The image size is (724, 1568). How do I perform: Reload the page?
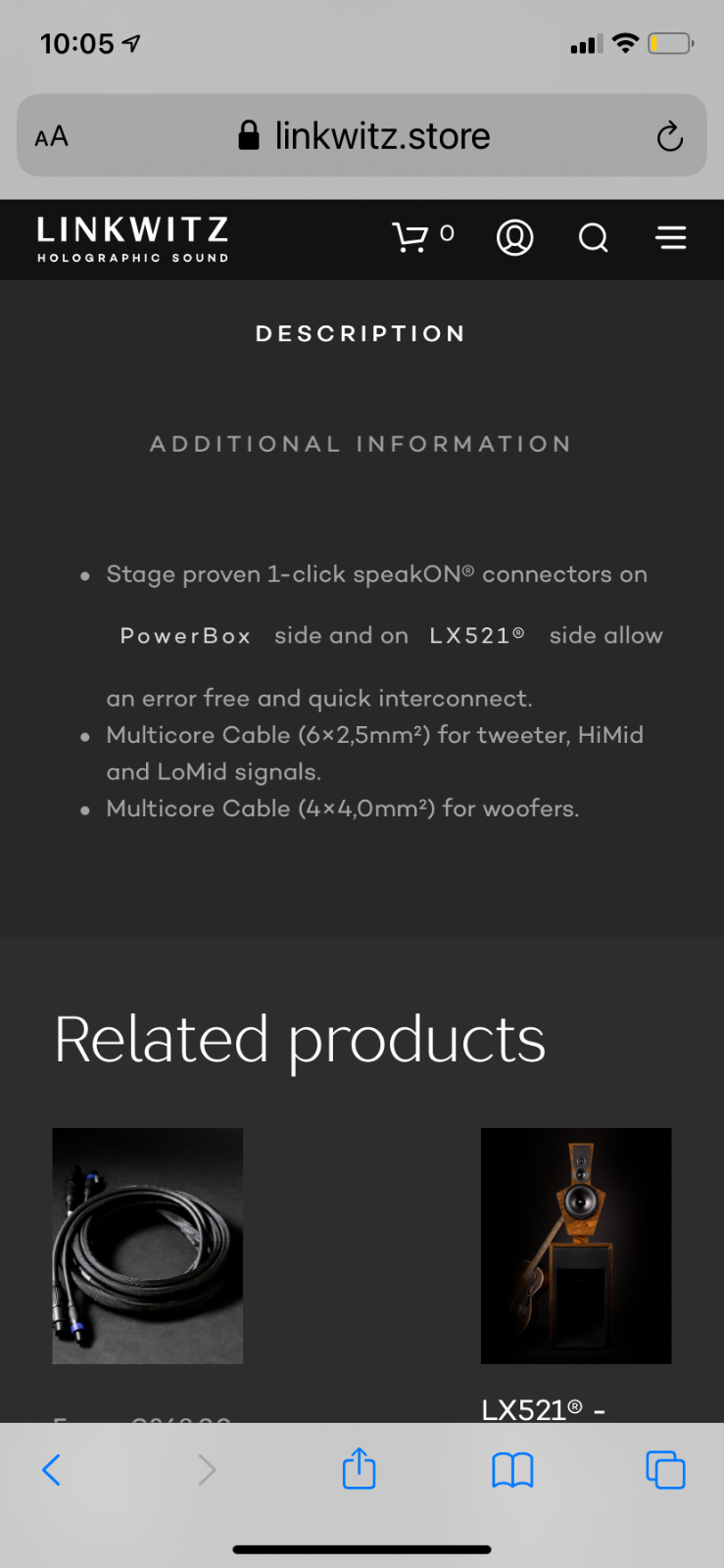coord(669,136)
